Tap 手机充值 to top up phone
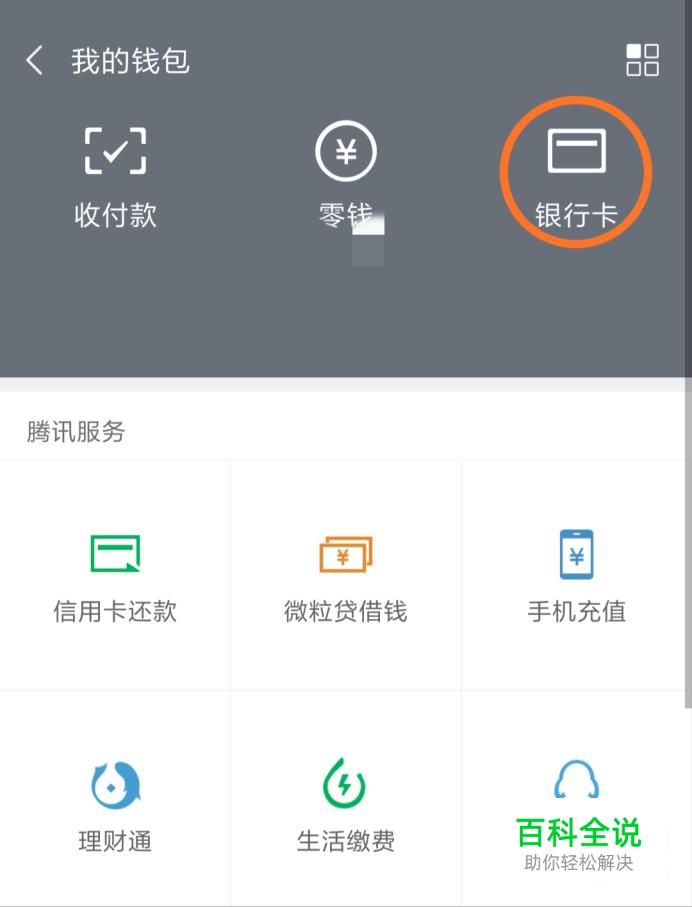Image resolution: width=692 pixels, height=907 pixels. click(x=576, y=576)
